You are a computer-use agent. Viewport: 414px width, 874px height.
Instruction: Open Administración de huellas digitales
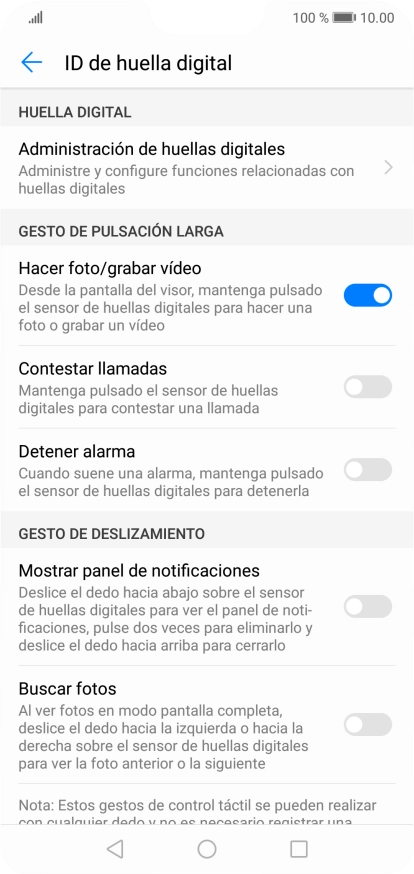[207, 168]
